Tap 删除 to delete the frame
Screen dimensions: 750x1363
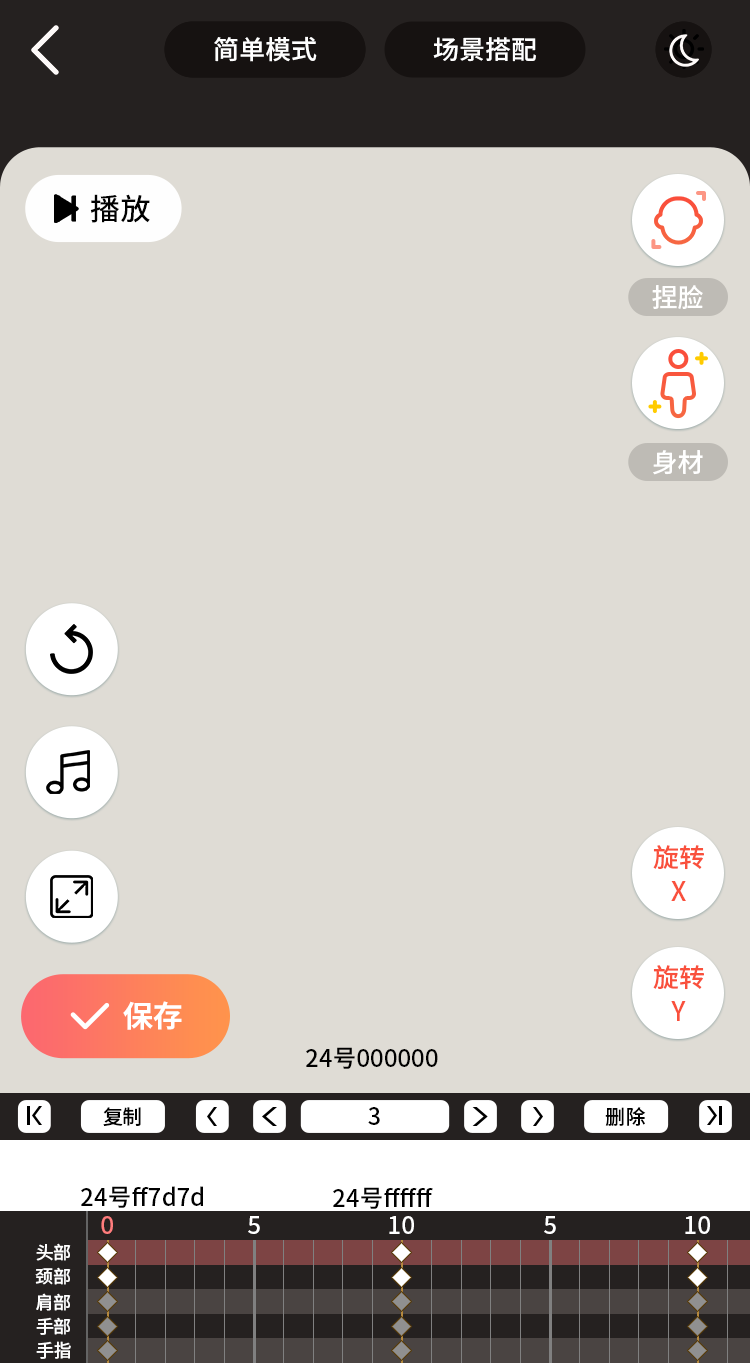[626, 1116]
